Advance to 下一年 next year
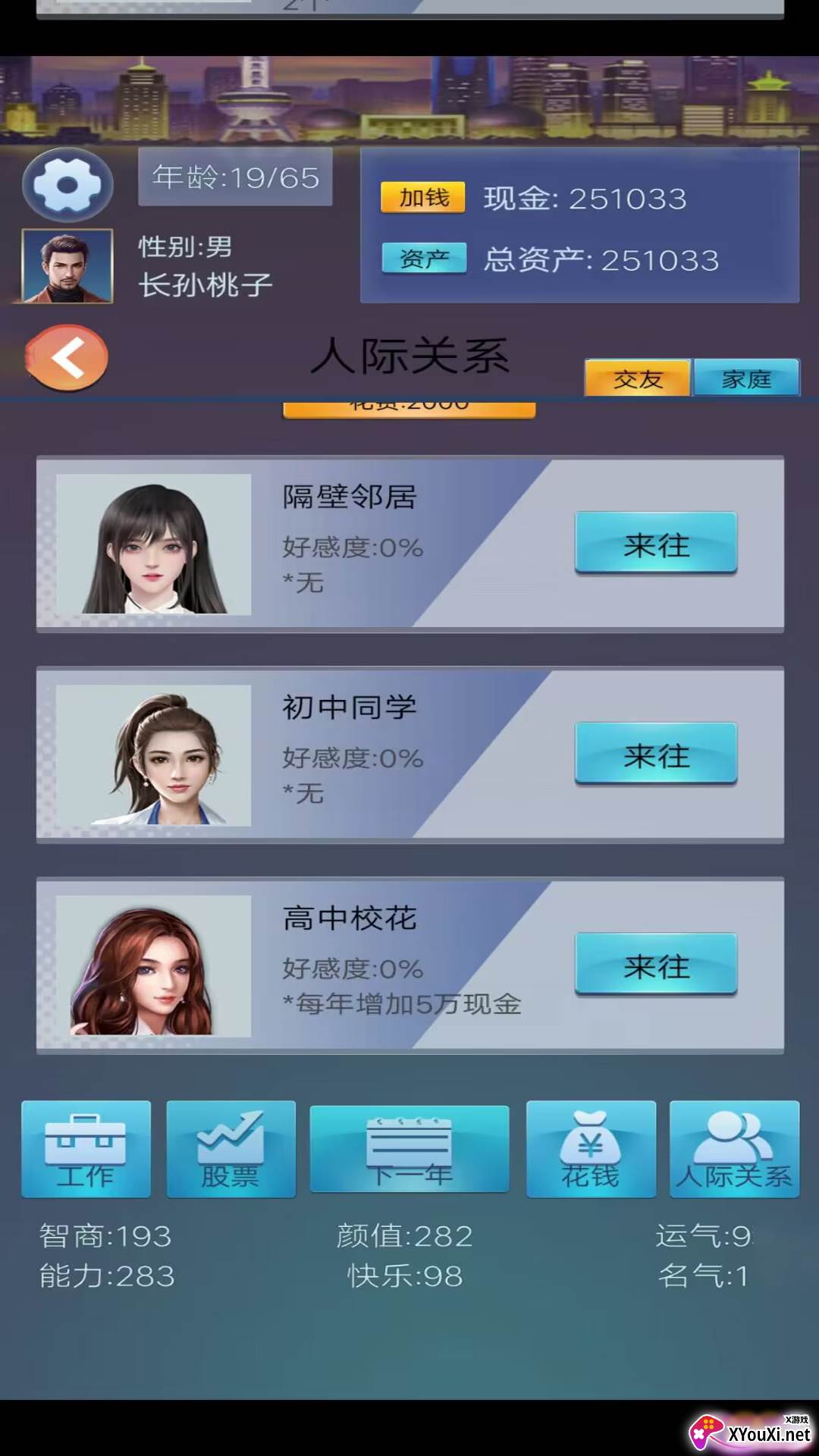Screen dimensions: 819x1456 (x=409, y=1149)
